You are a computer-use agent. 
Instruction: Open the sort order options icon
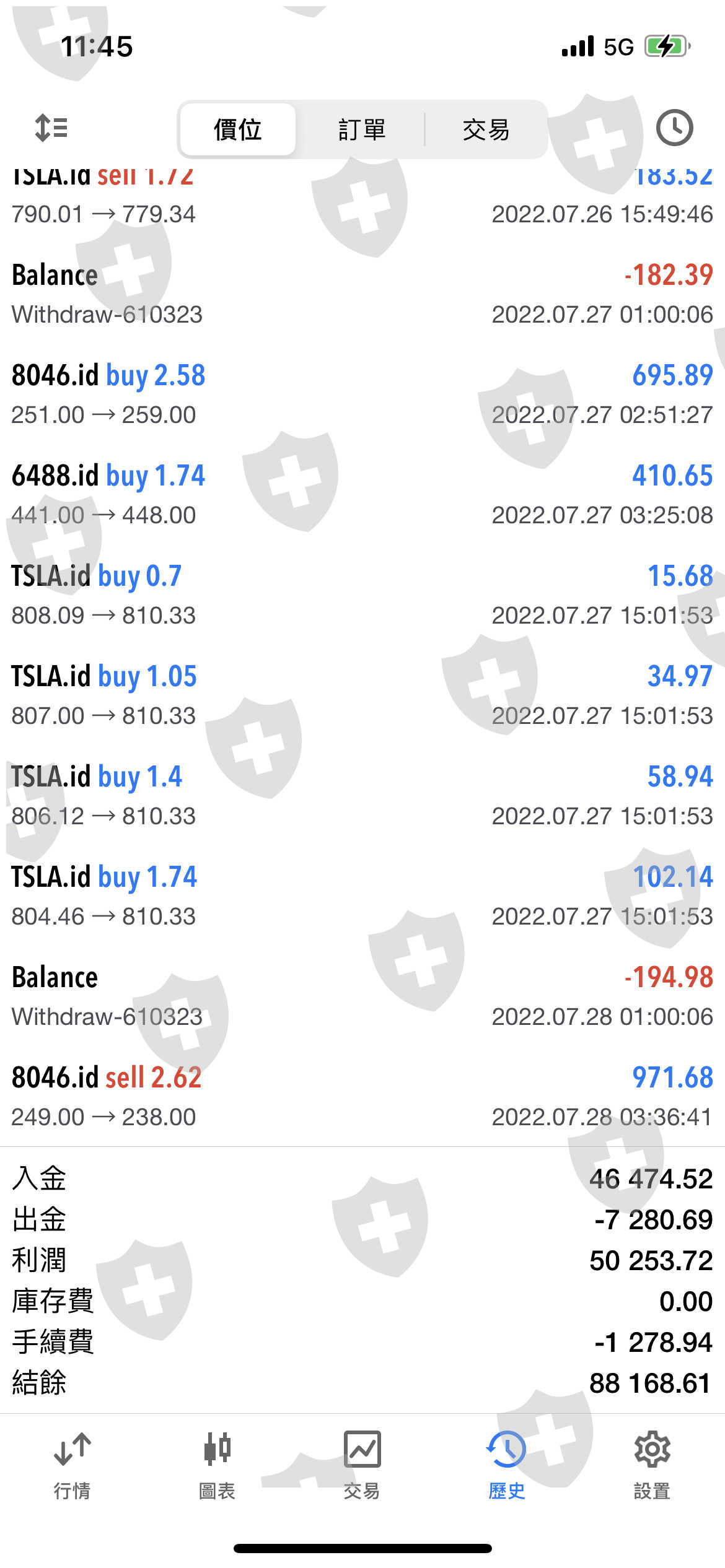coord(51,128)
